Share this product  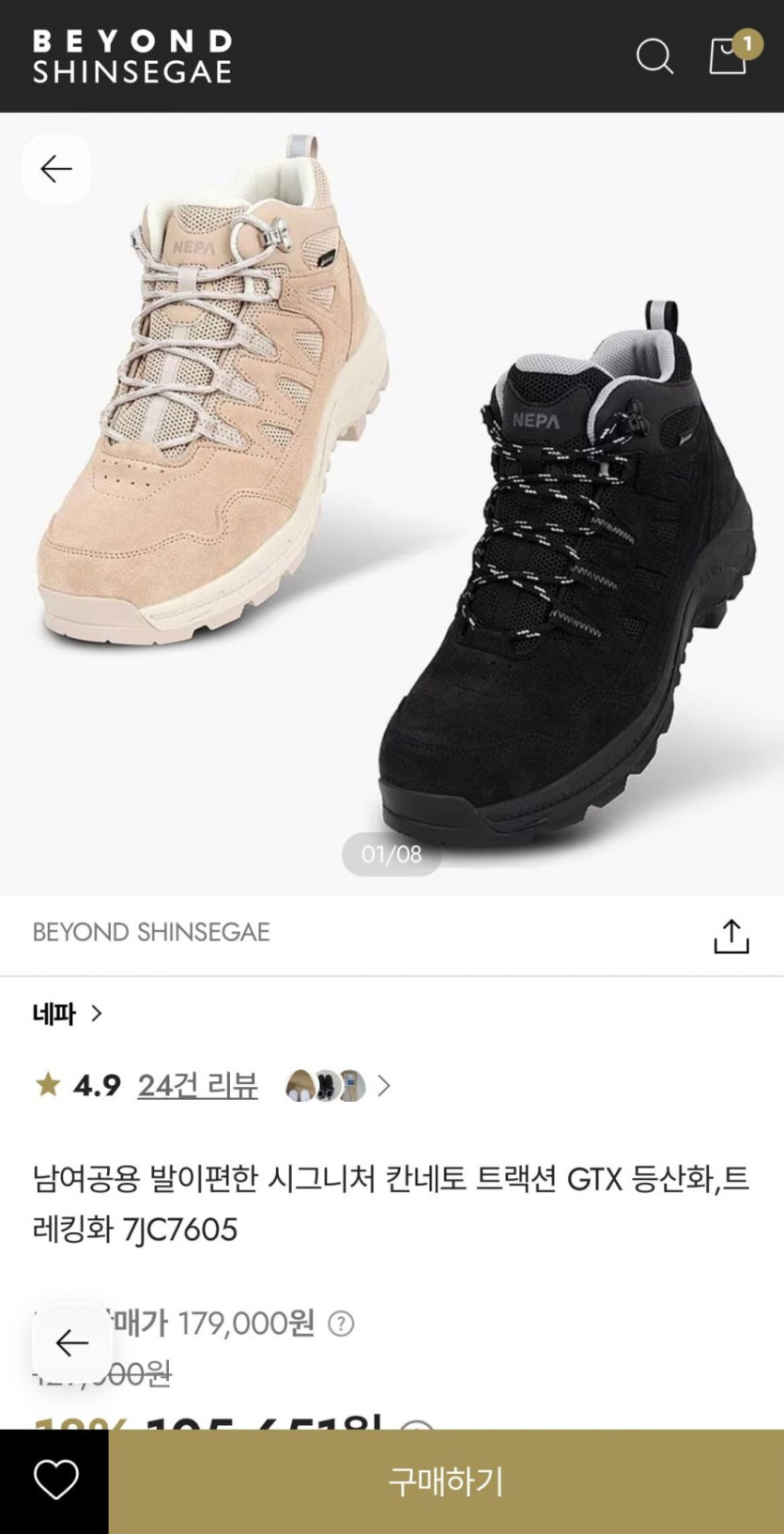point(730,936)
